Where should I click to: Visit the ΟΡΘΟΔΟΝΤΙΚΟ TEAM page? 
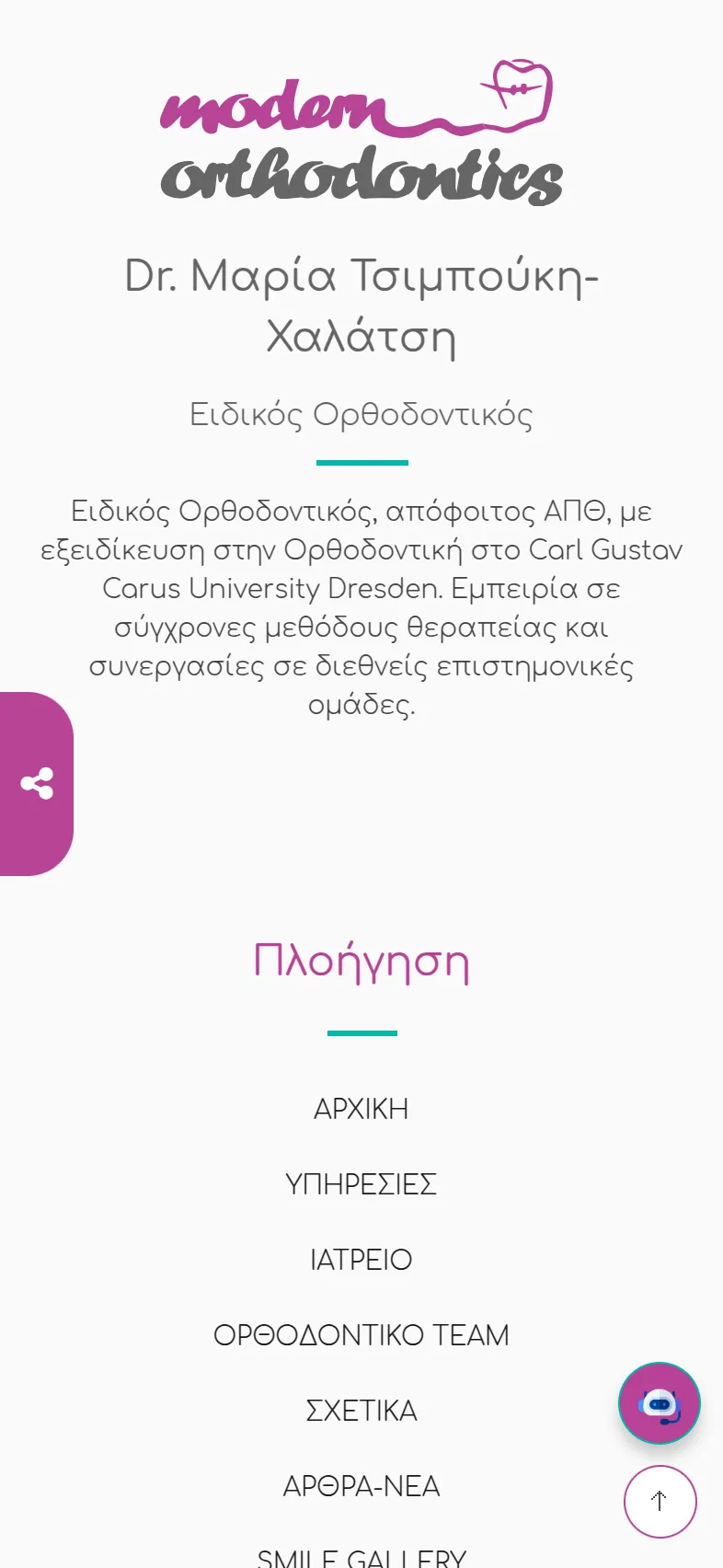[x=361, y=1336]
